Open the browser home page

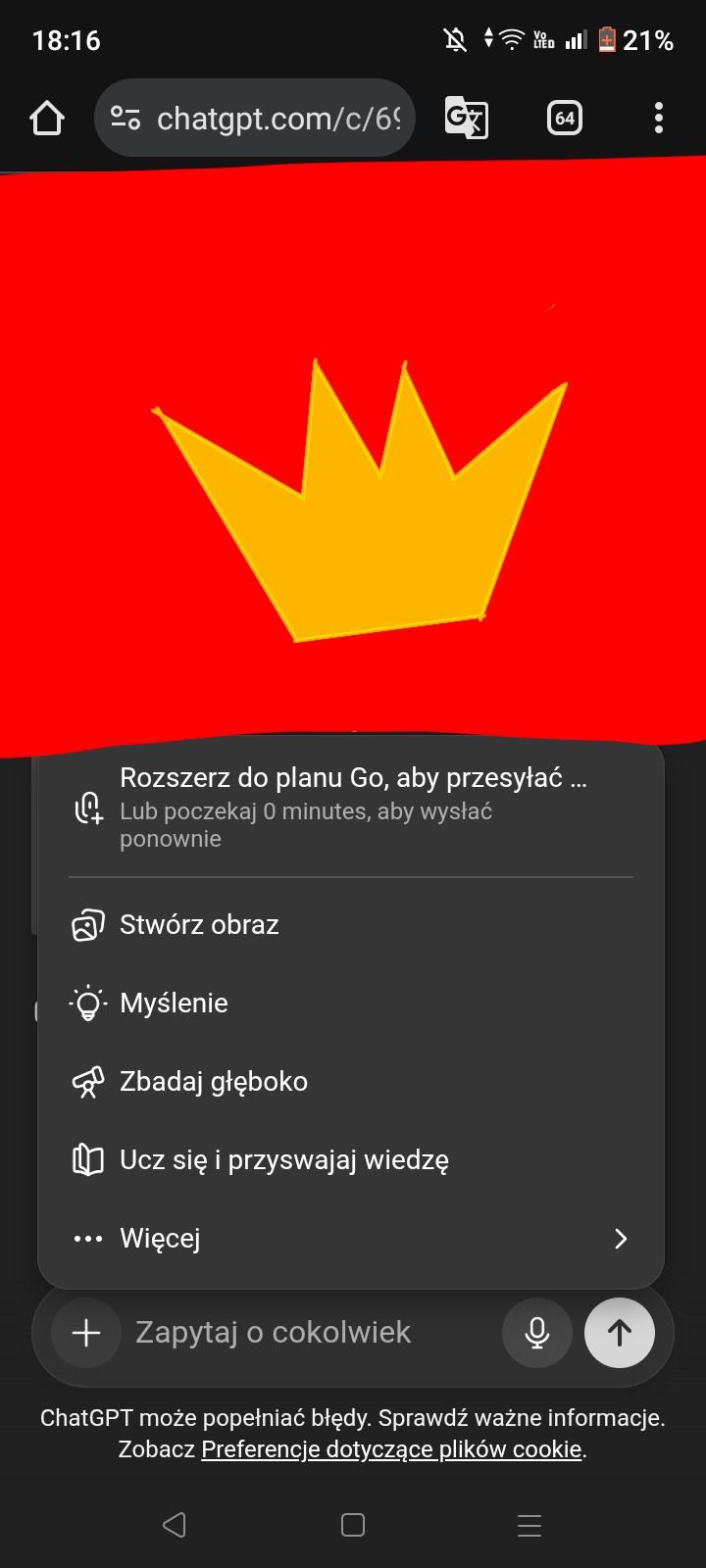[47, 119]
